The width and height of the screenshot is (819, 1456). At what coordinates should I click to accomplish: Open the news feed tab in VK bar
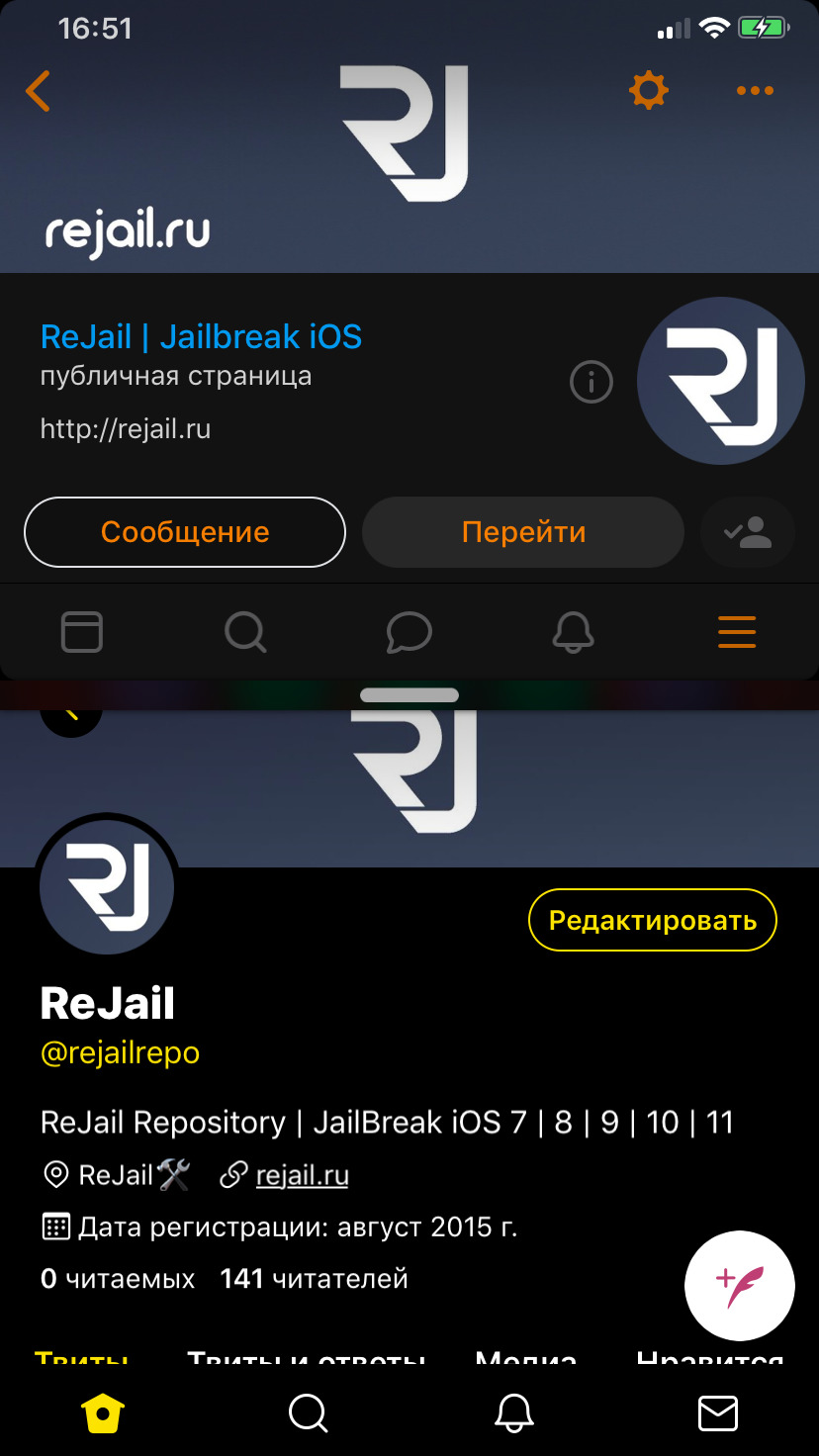[82, 632]
